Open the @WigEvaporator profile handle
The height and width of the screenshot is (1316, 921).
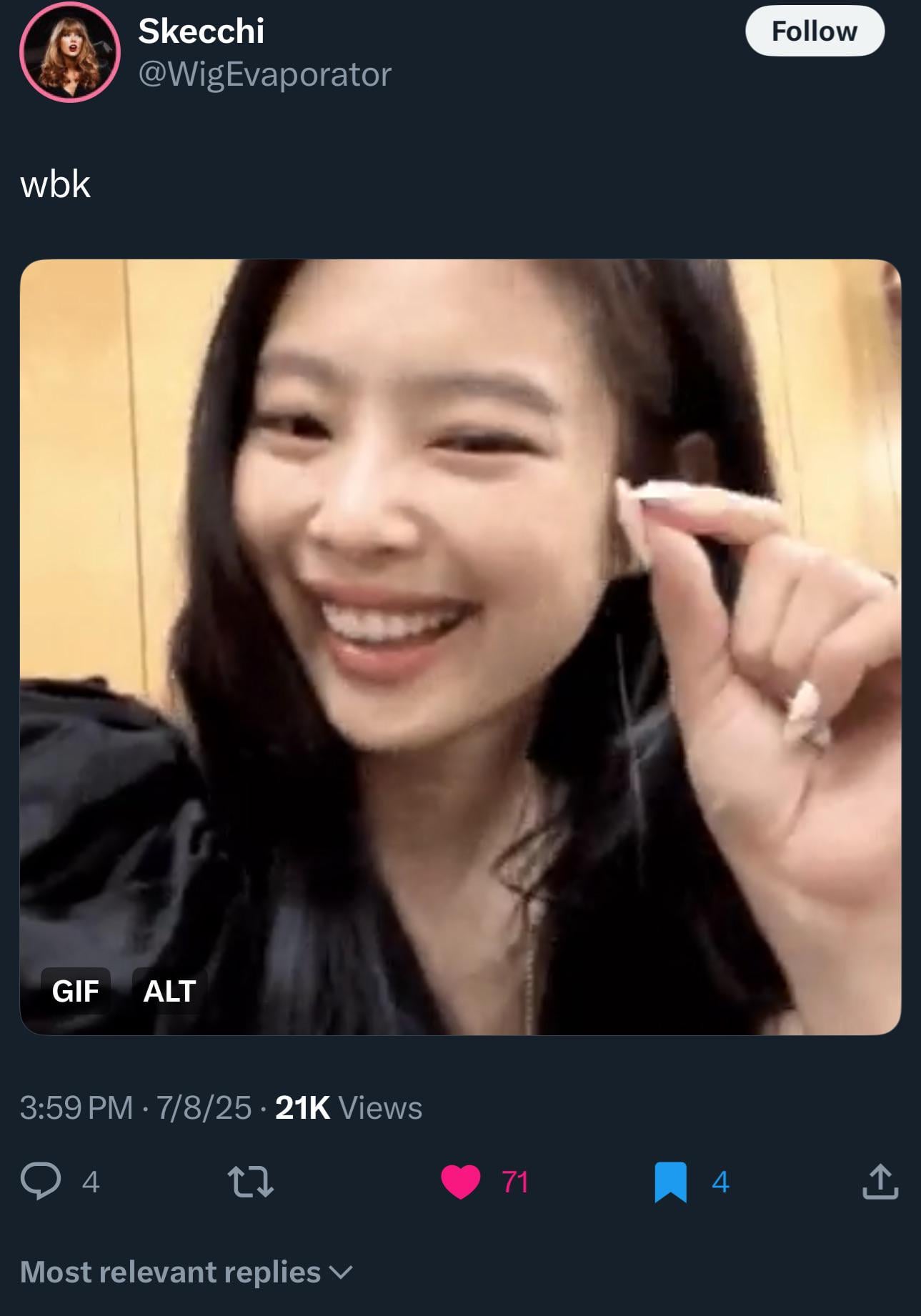(x=264, y=74)
